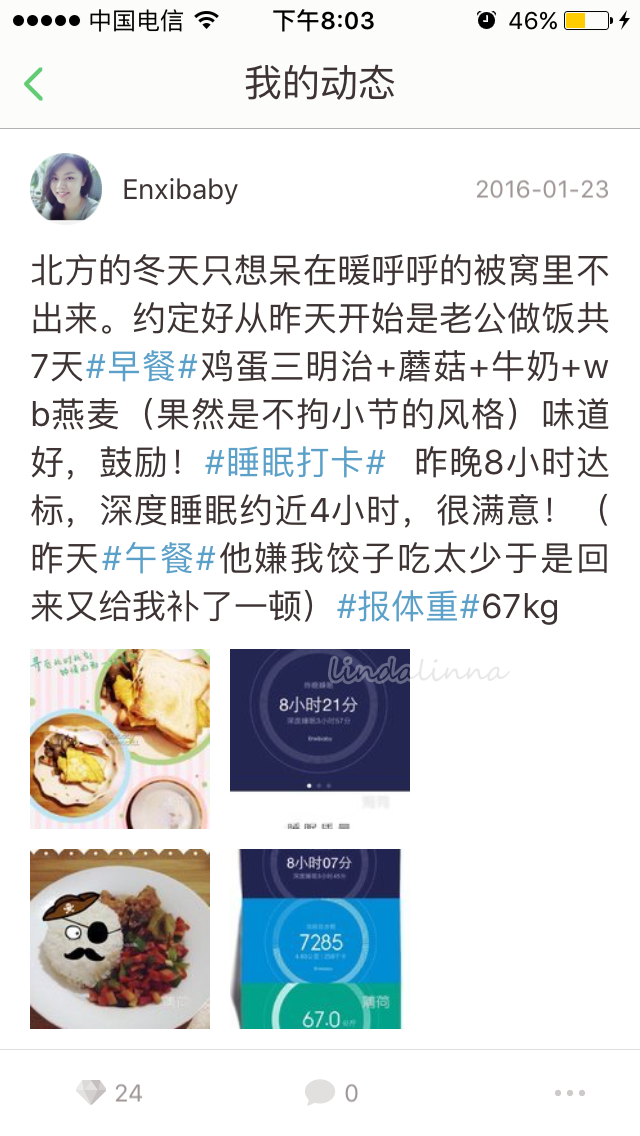The image size is (640, 1136).
Task: Open Enxibaby's profile avatar
Action: coord(66,188)
